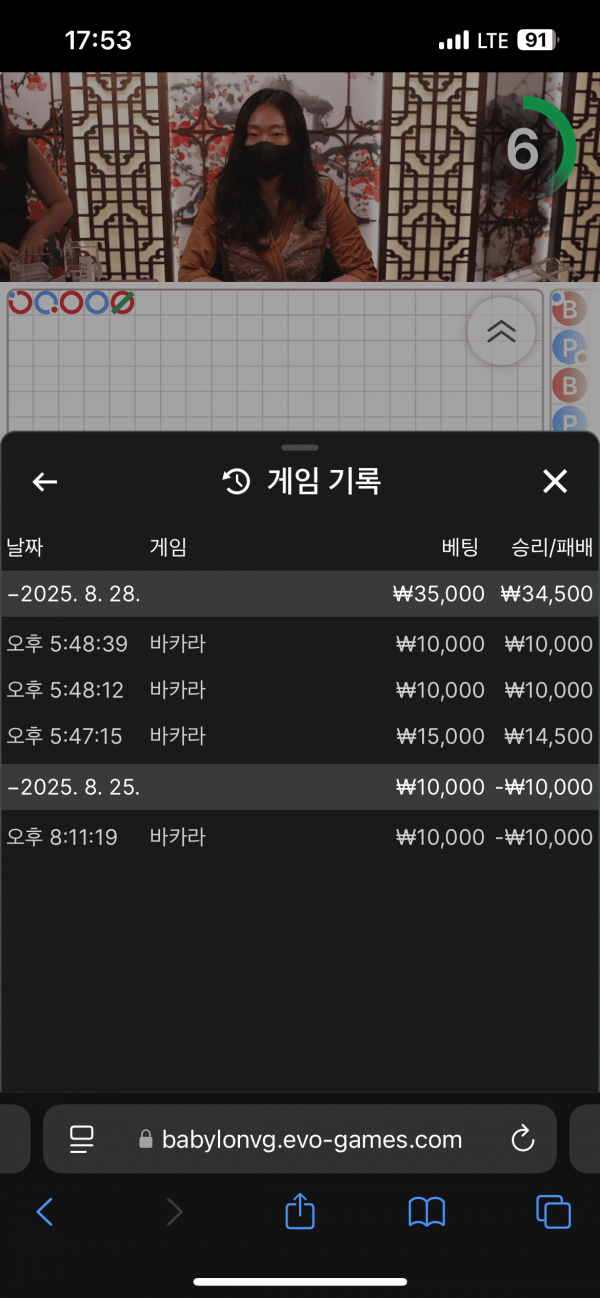This screenshot has width=600, height=1298.
Task: Go back in Safari
Action: (x=44, y=1212)
